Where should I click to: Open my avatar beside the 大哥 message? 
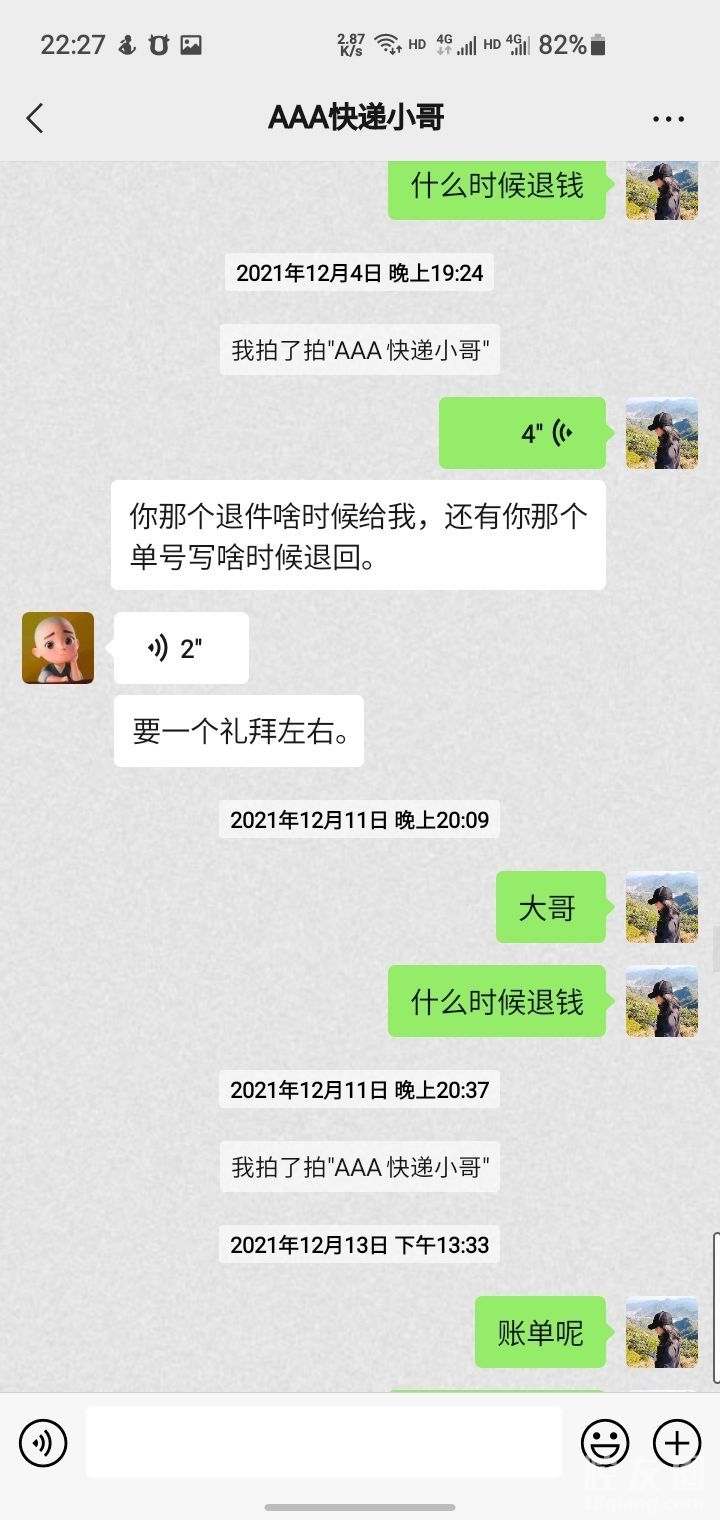[661, 907]
